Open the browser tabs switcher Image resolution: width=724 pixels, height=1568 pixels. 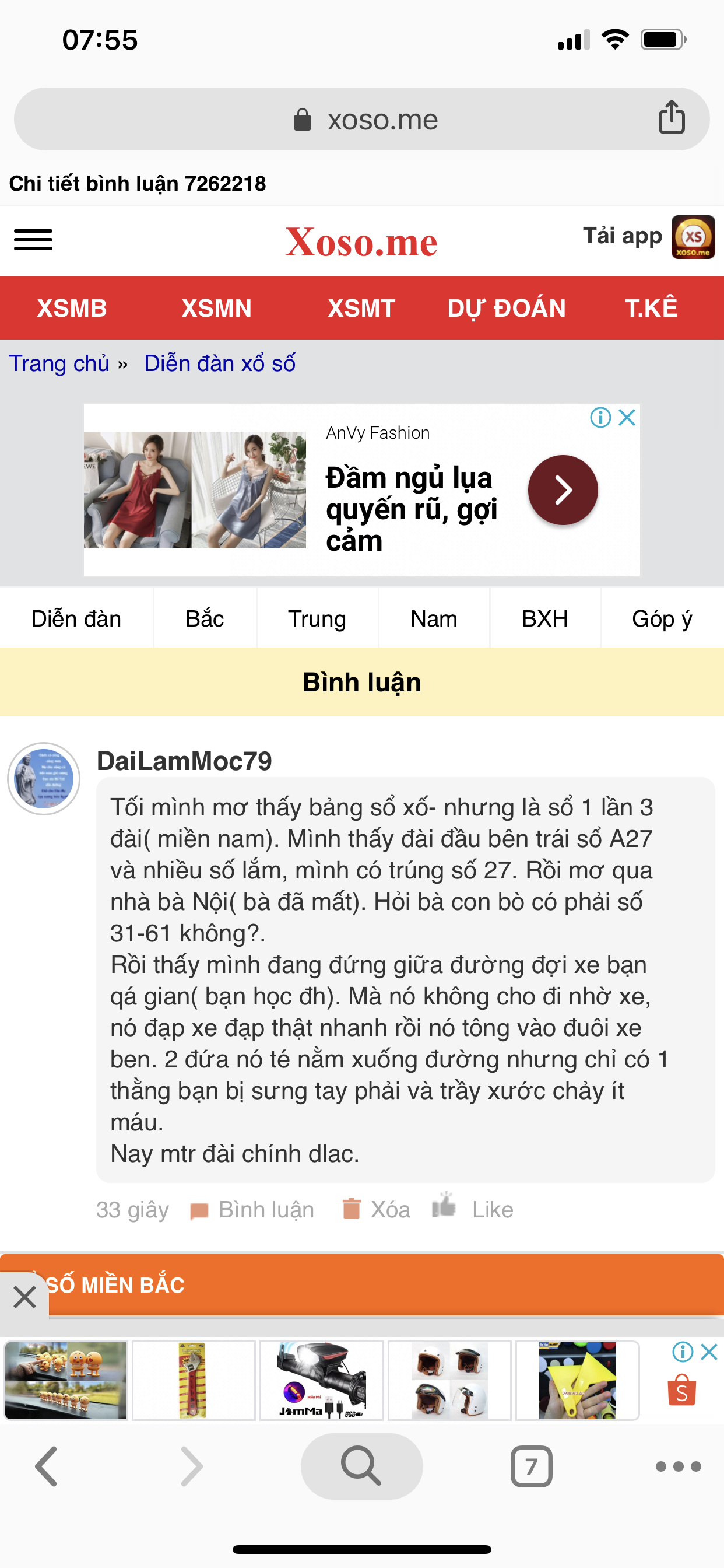point(531,1466)
